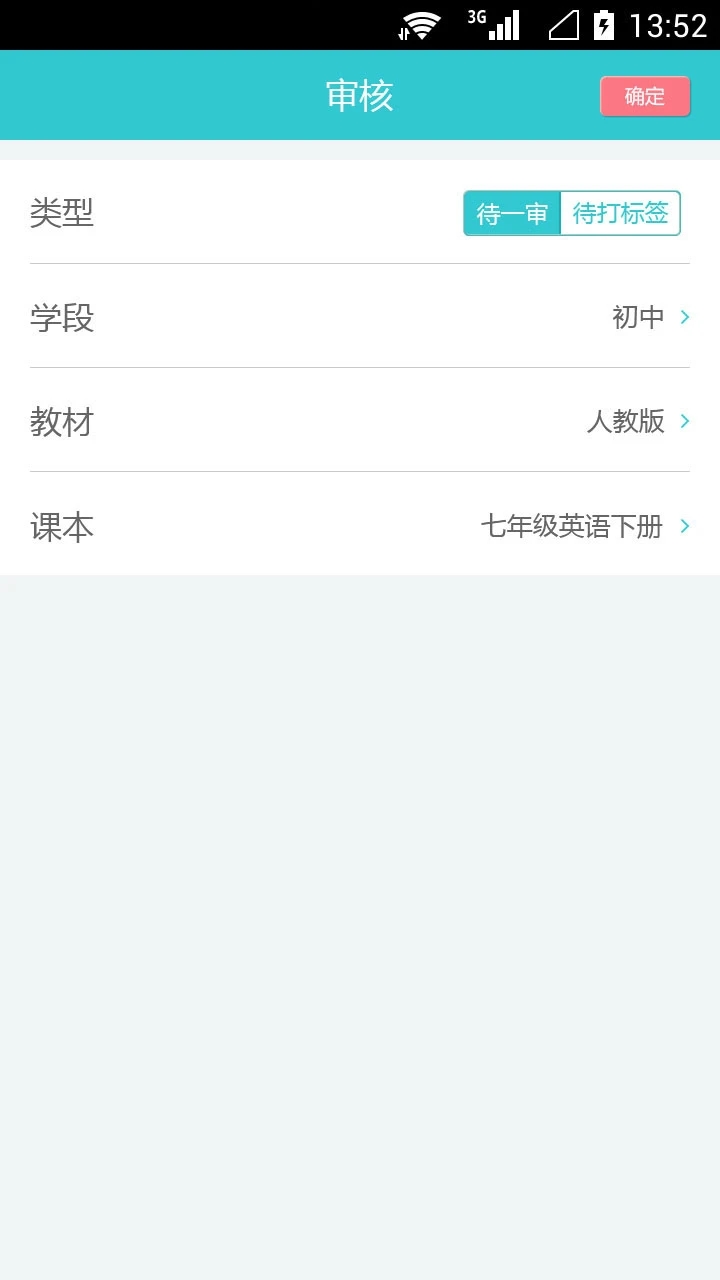
Task: Select the 初中 school stage value
Action: [638, 317]
